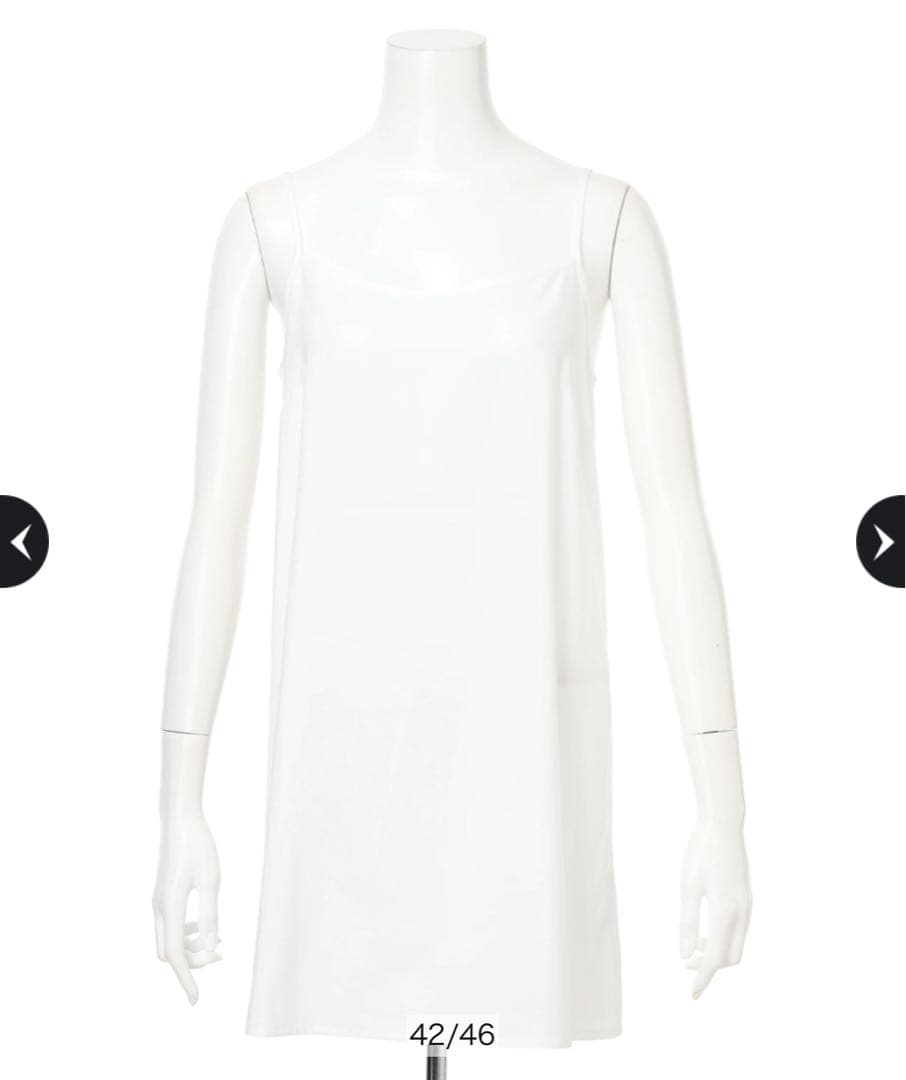Go to the previous product image
This screenshot has width=906, height=1080.
coord(23,542)
